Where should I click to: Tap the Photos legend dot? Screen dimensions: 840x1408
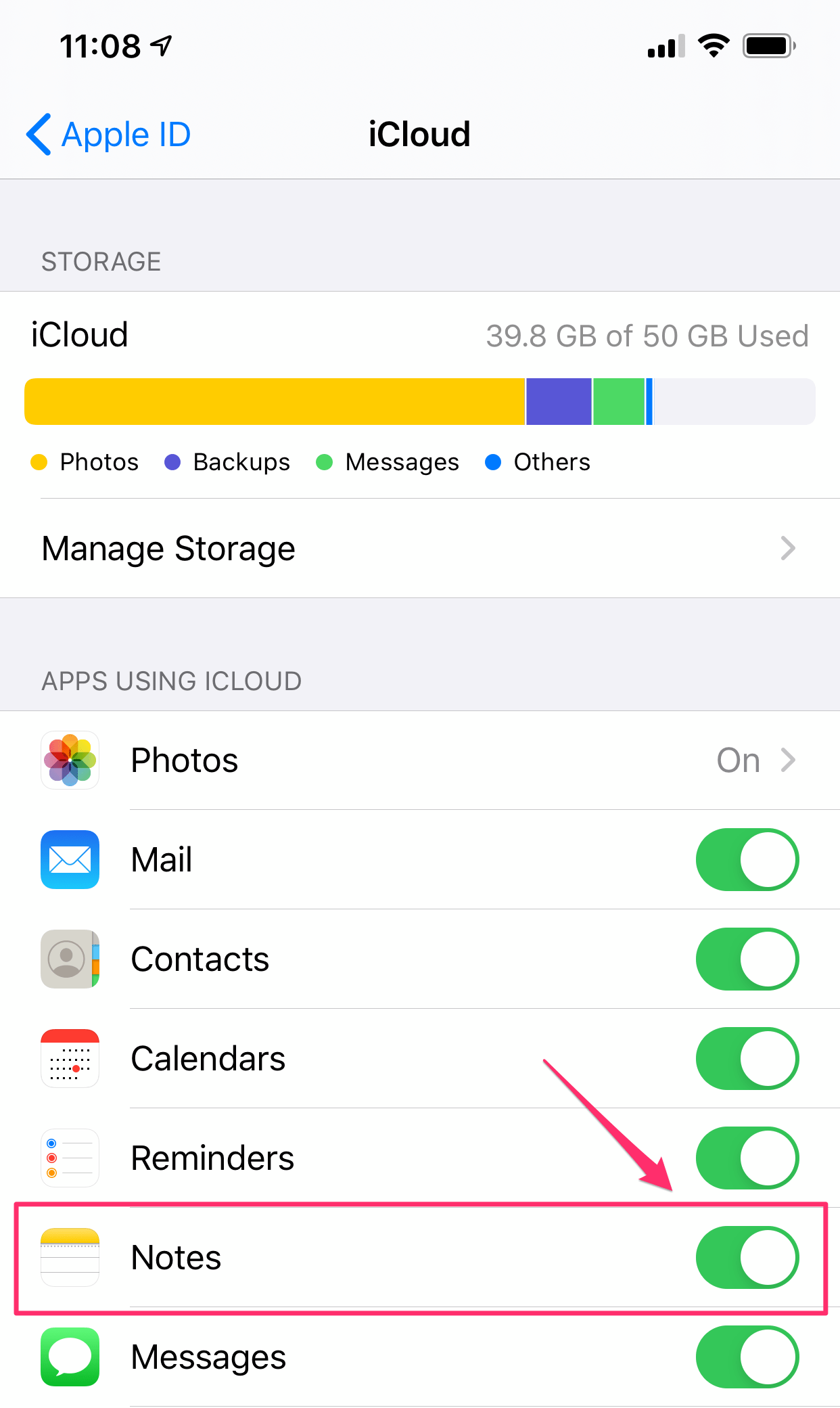pyautogui.click(x=39, y=461)
